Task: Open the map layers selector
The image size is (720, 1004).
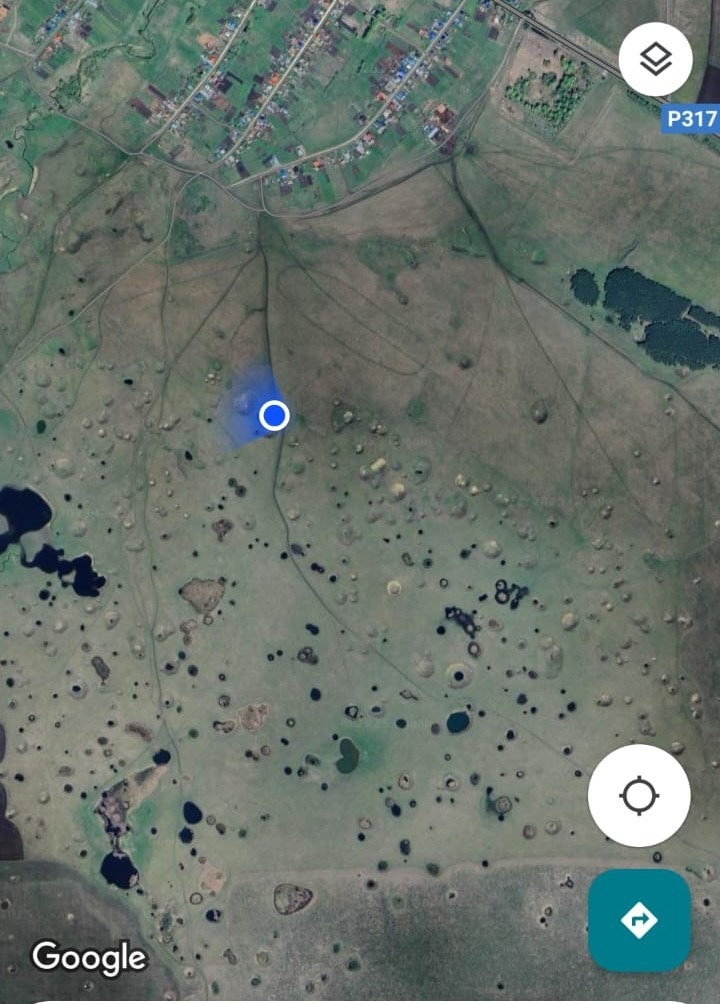Action: [x=655, y=58]
